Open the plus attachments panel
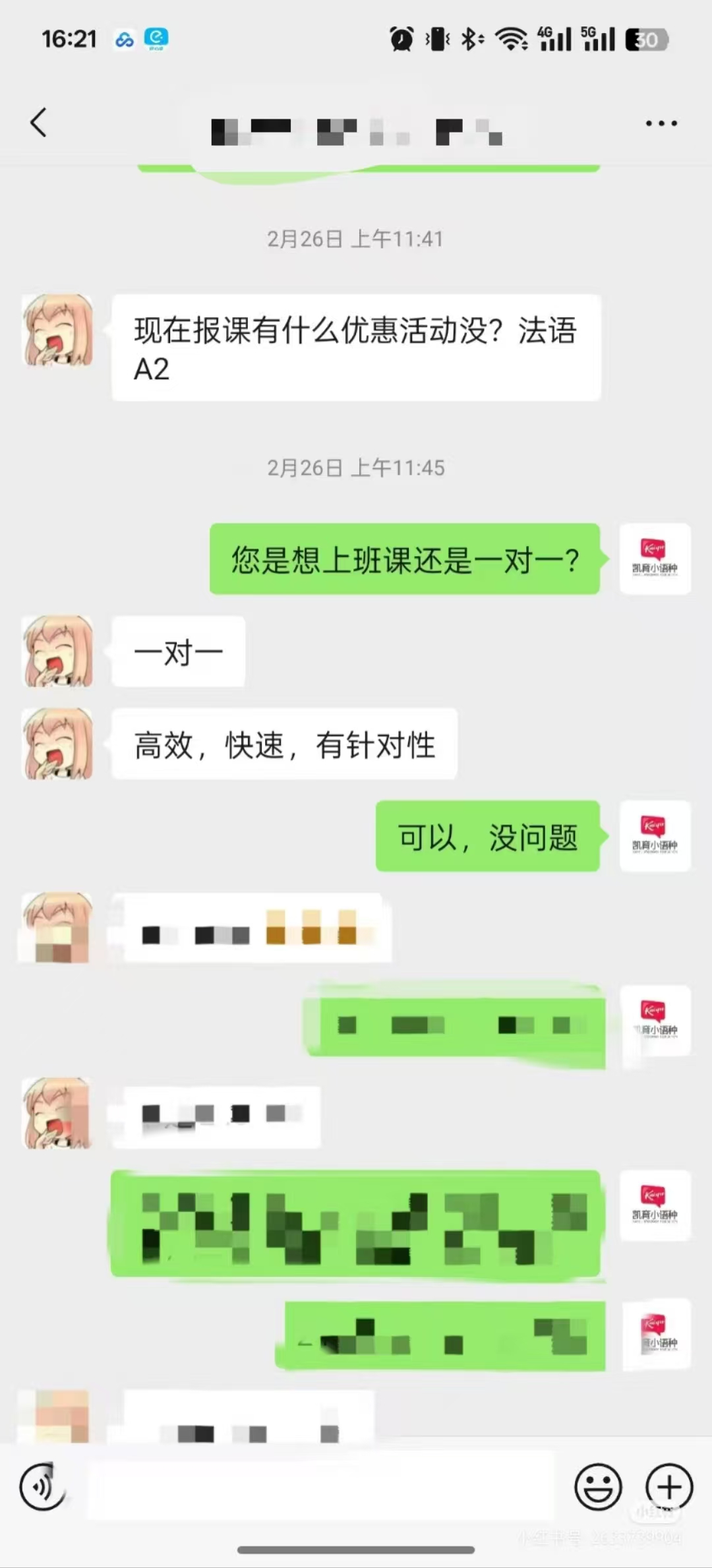712x1568 pixels. click(668, 1488)
